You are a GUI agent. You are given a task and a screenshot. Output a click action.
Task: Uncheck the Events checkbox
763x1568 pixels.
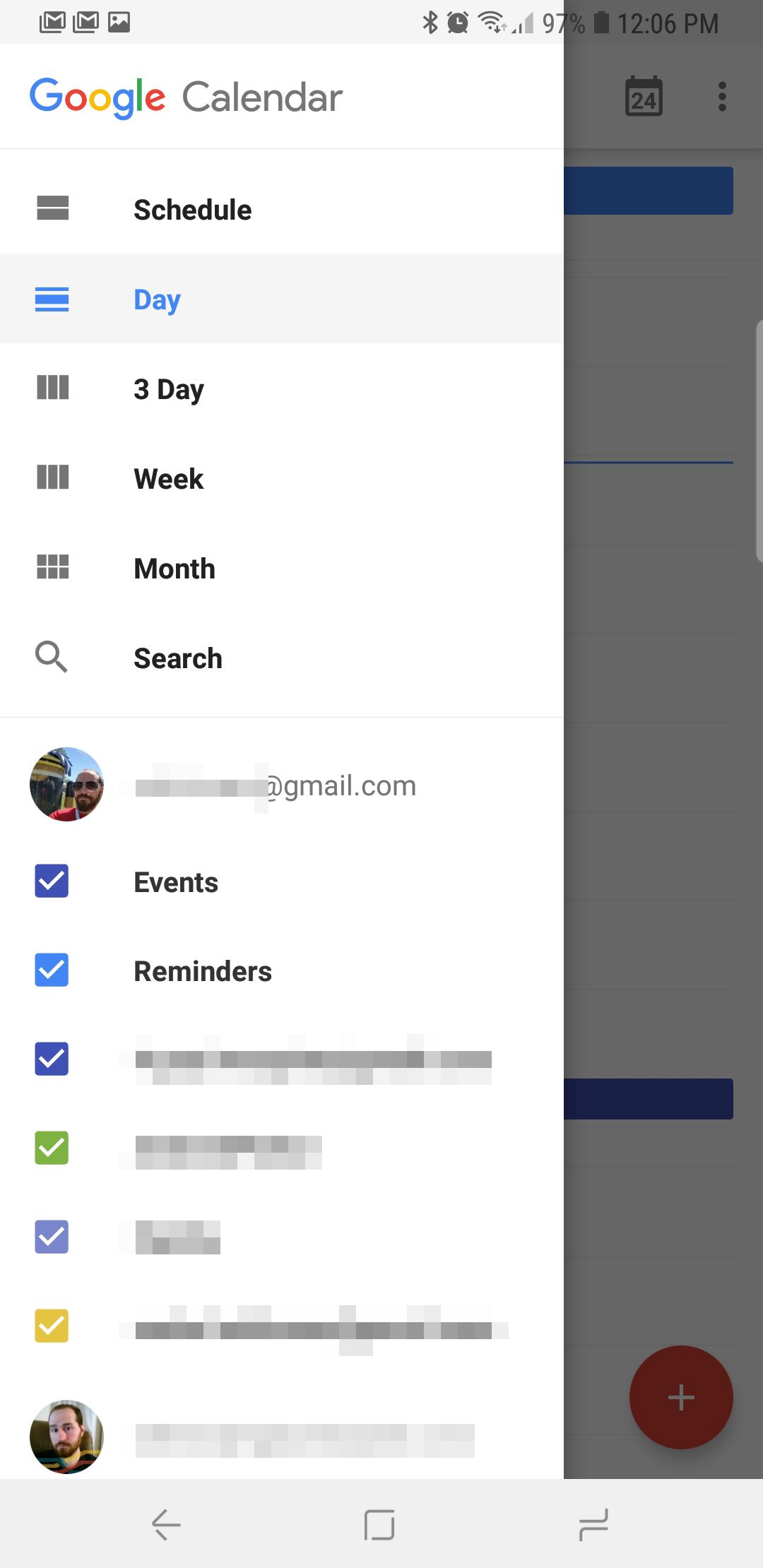click(x=52, y=881)
